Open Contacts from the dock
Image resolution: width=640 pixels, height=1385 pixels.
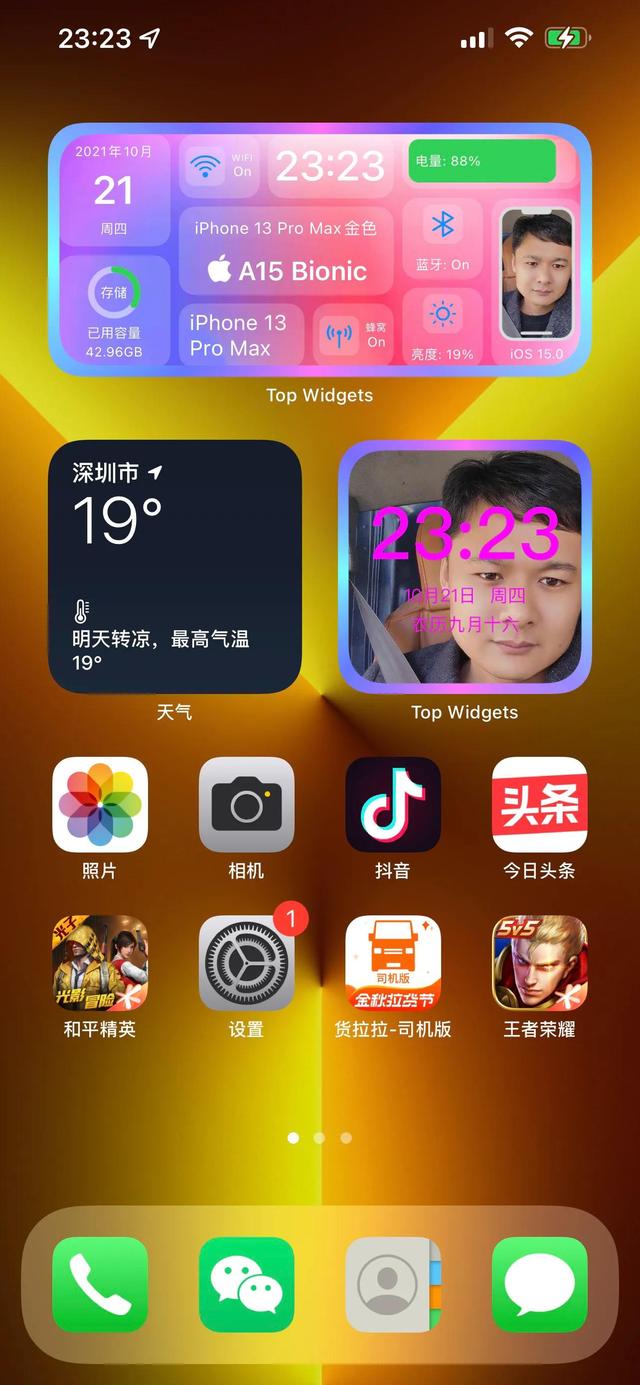click(393, 1285)
